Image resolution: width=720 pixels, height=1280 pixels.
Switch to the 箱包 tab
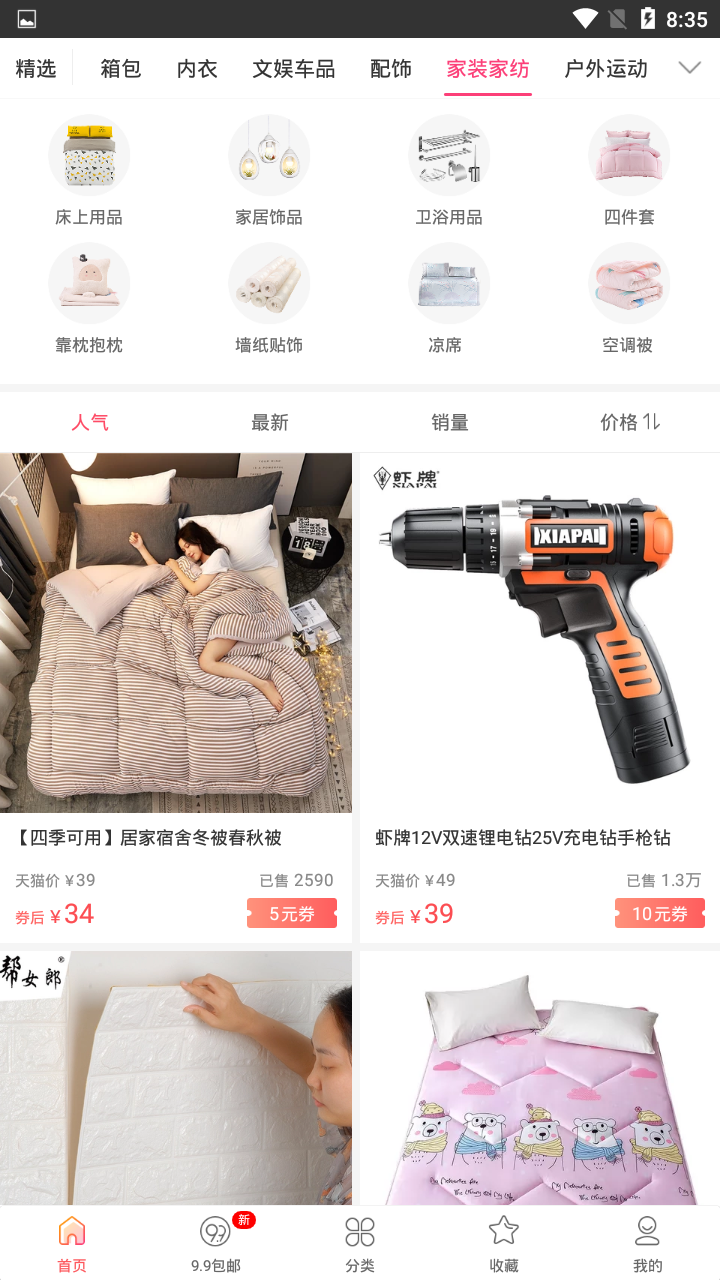click(121, 69)
